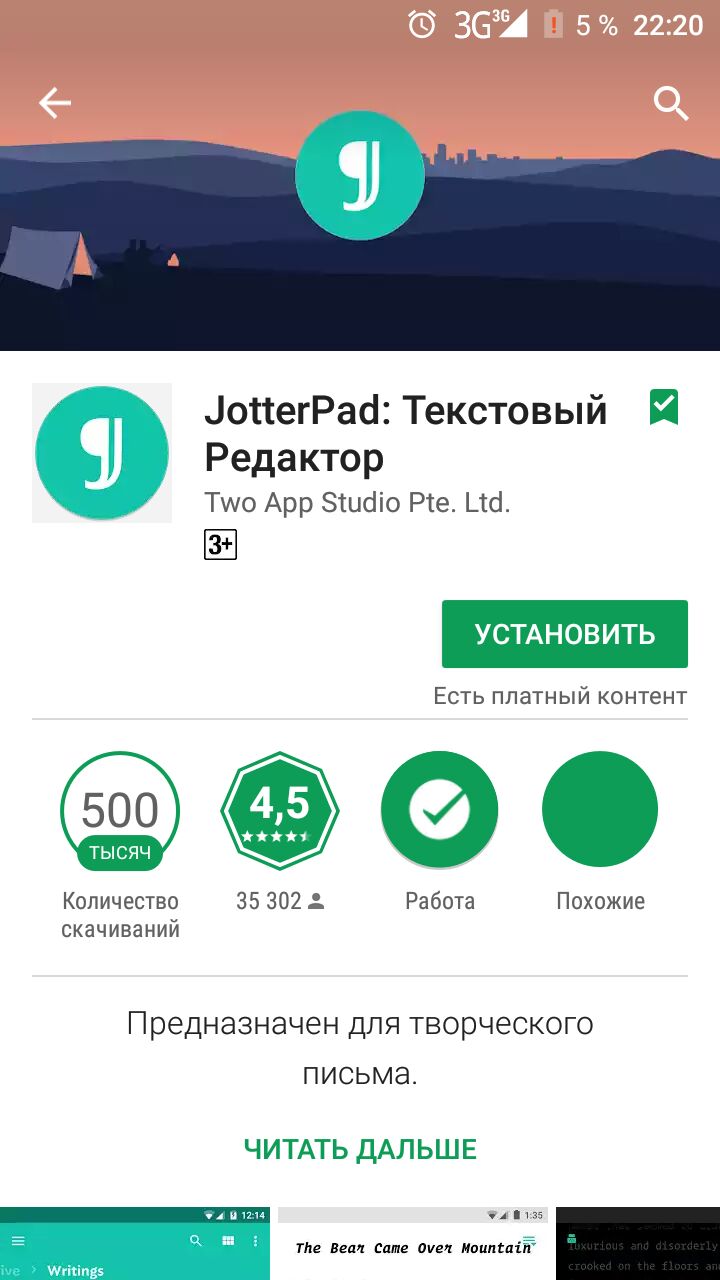Open The Bear Came Over Mountain screenshot
This screenshot has height=1280, width=720.
coord(412,1244)
